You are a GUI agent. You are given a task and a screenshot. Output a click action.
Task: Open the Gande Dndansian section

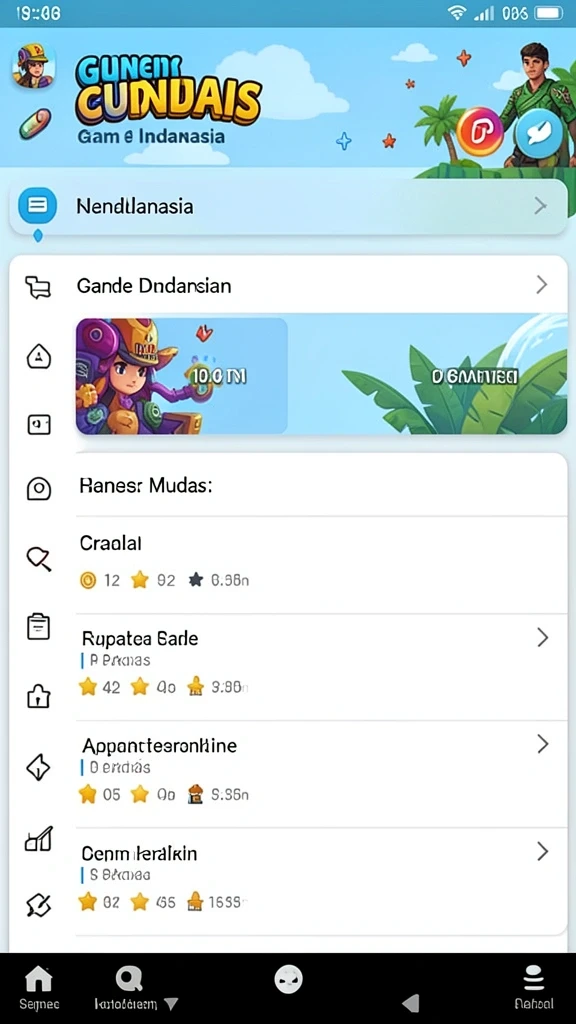[x=288, y=285]
